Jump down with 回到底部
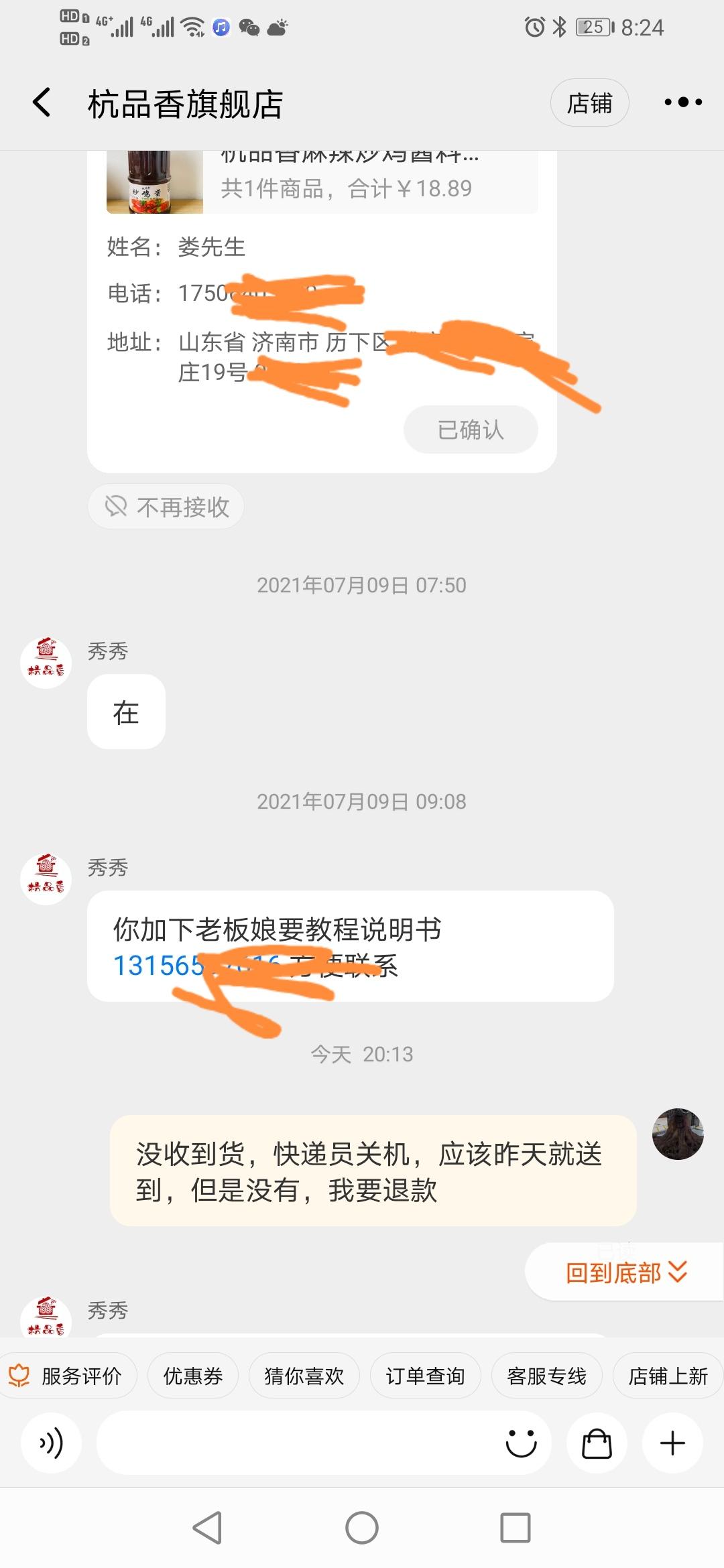724x1568 pixels. [626, 1272]
